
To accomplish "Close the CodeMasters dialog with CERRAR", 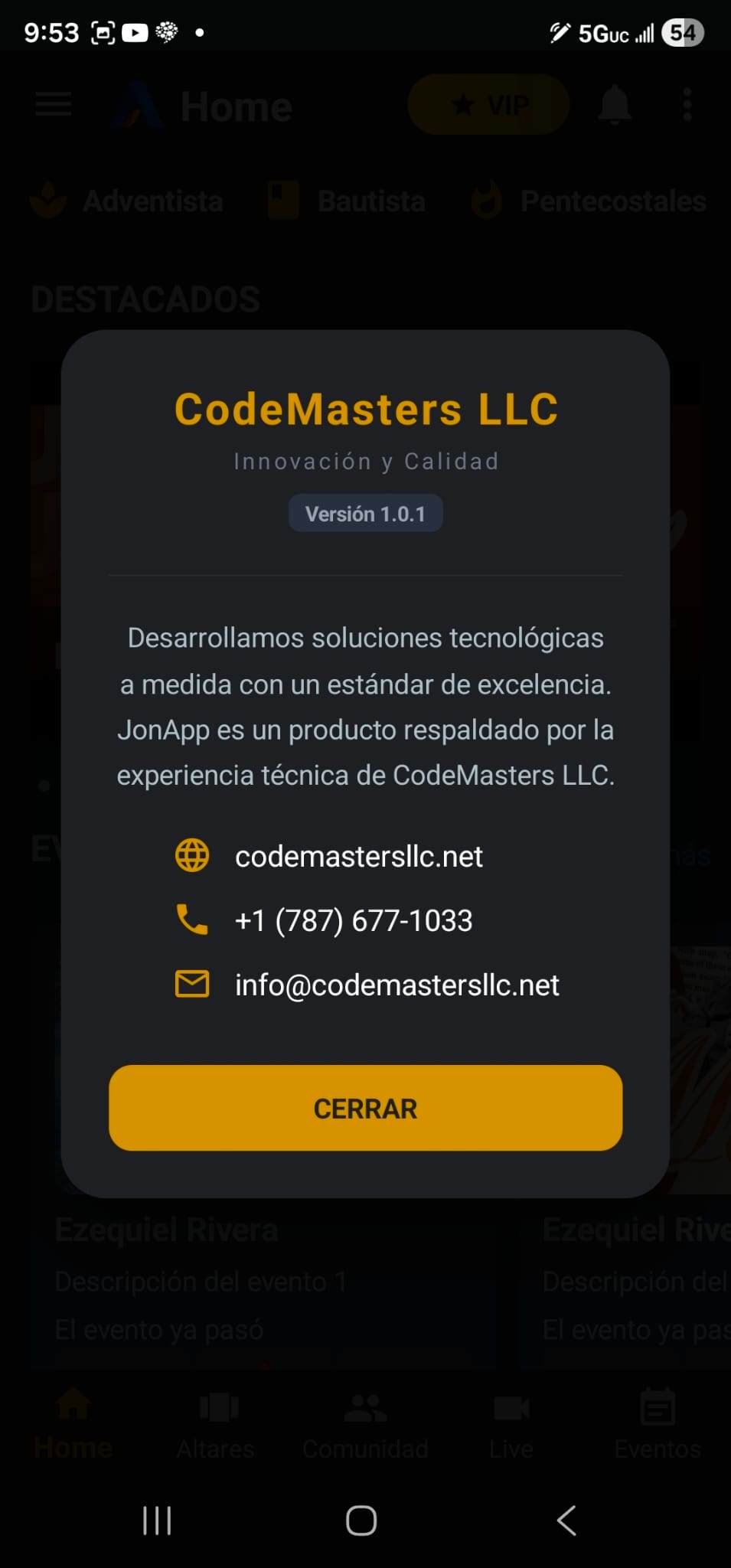I will coord(365,1107).
